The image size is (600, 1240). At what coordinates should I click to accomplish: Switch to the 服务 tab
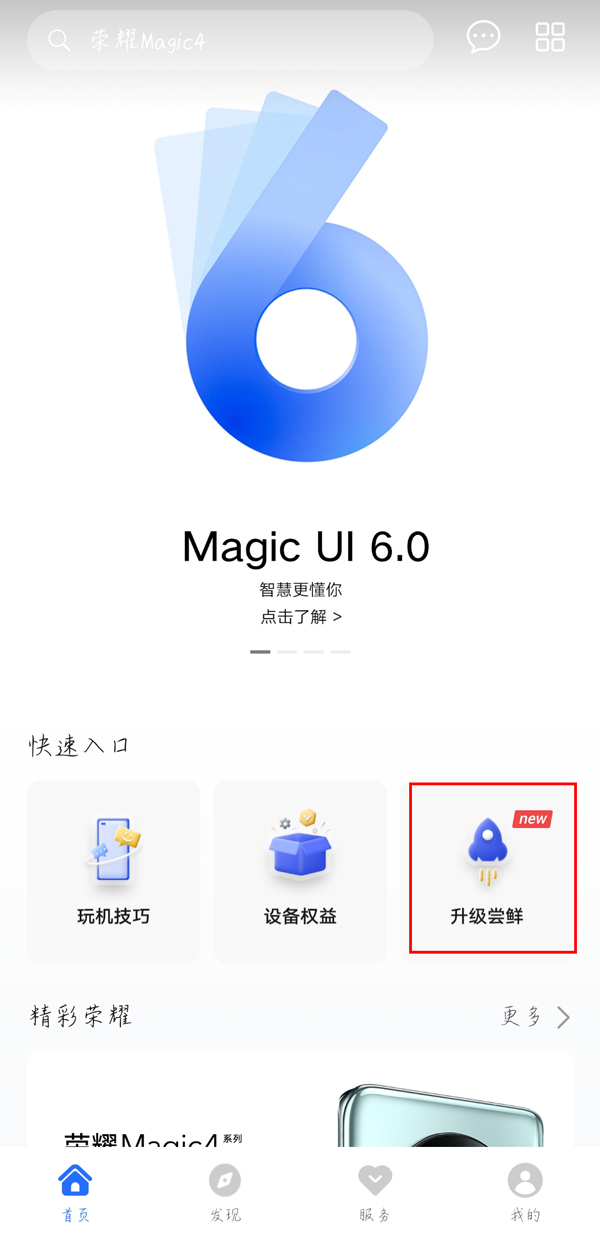coord(375,1193)
